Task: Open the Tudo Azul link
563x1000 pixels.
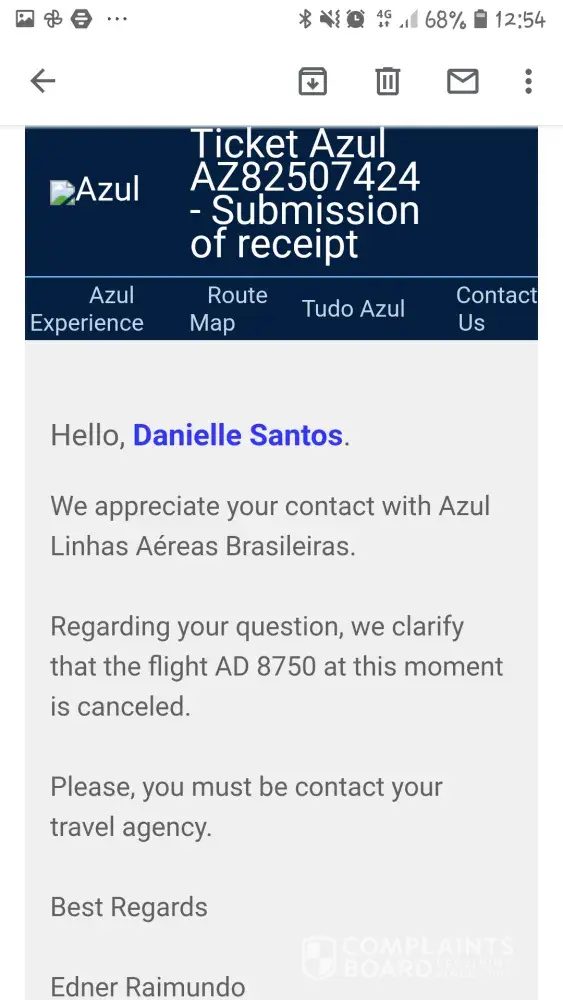Action: [353, 309]
